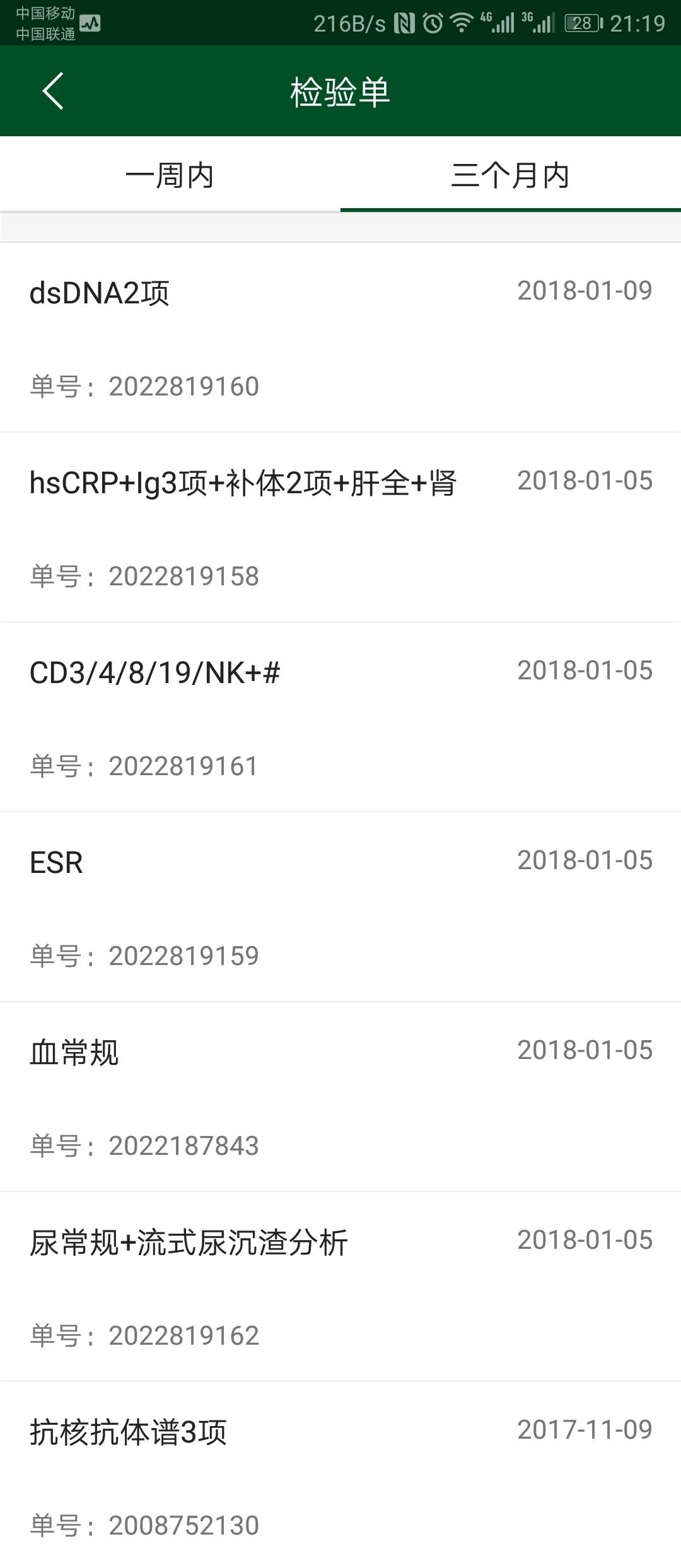Switch to the 一周内 tab

pos(170,175)
